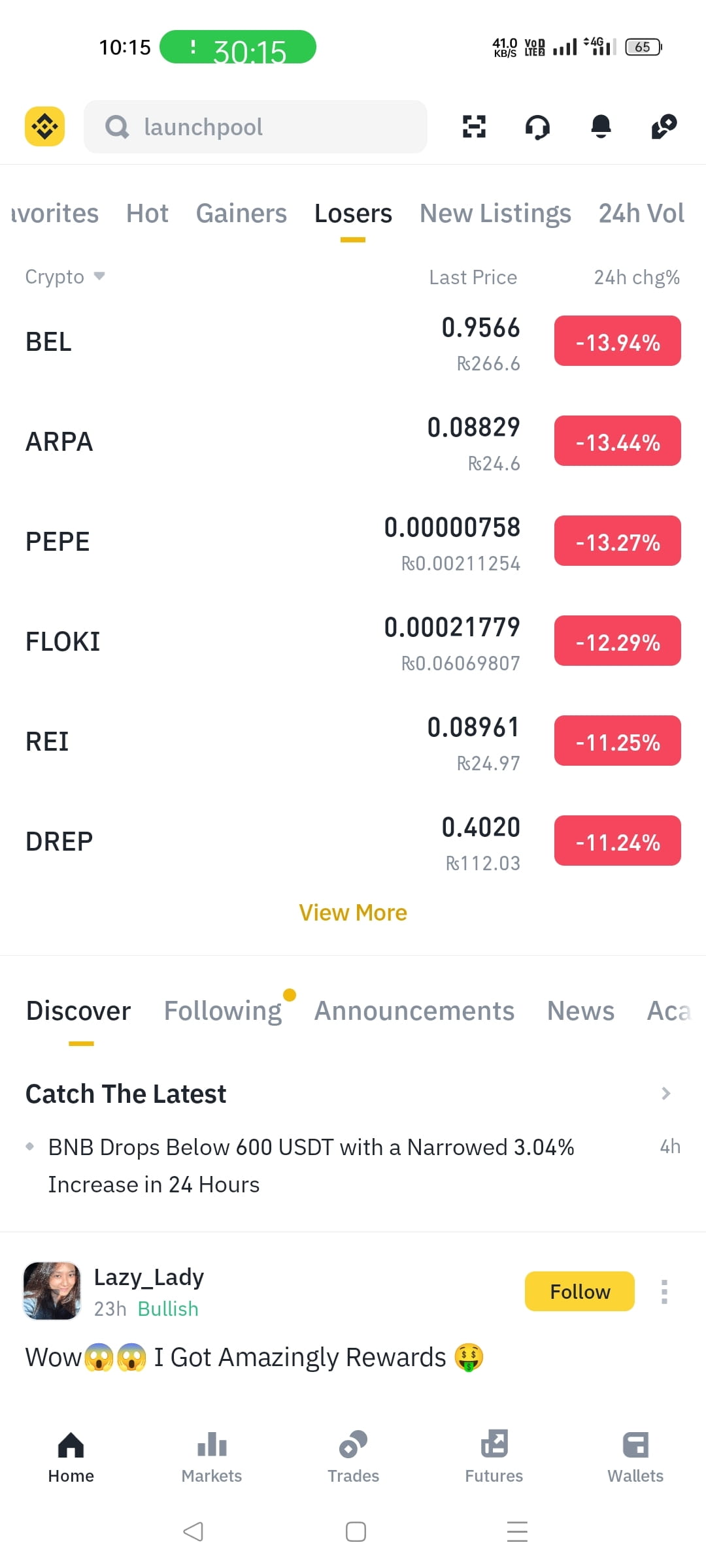The image size is (706, 1568).
Task: Open the QR code scanner
Action: click(x=474, y=127)
